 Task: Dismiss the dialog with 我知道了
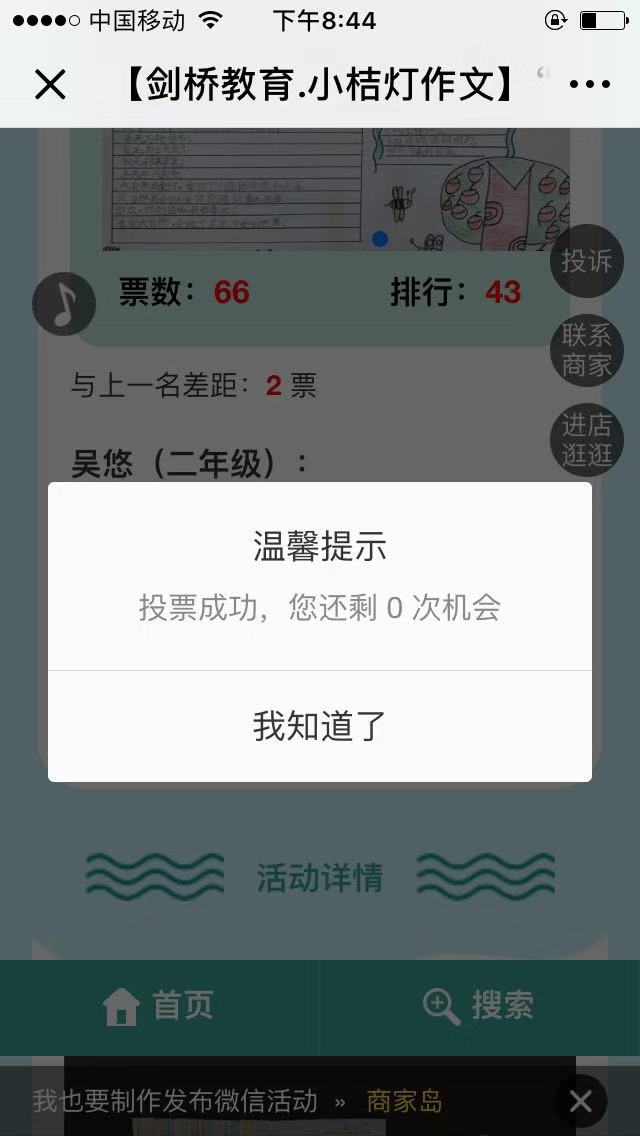pos(320,726)
